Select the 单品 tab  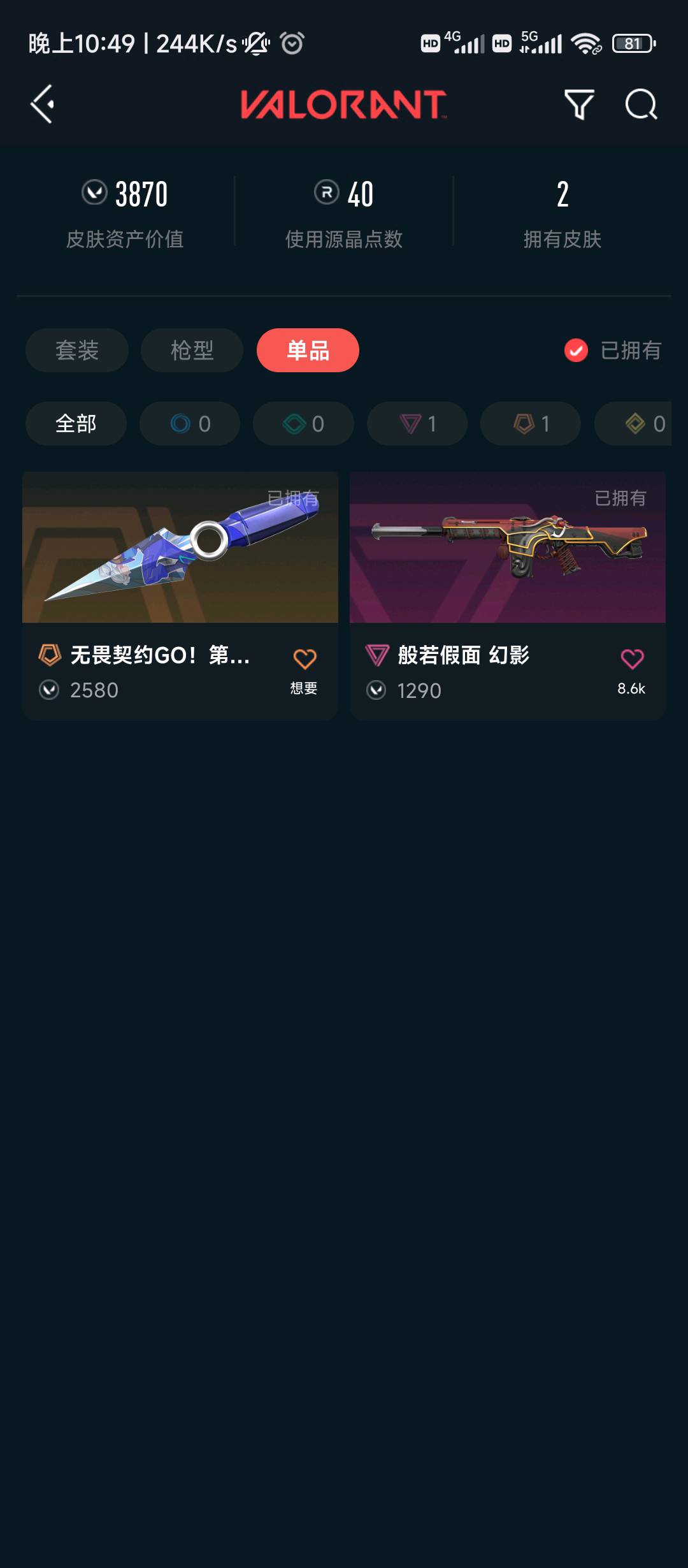click(x=308, y=351)
